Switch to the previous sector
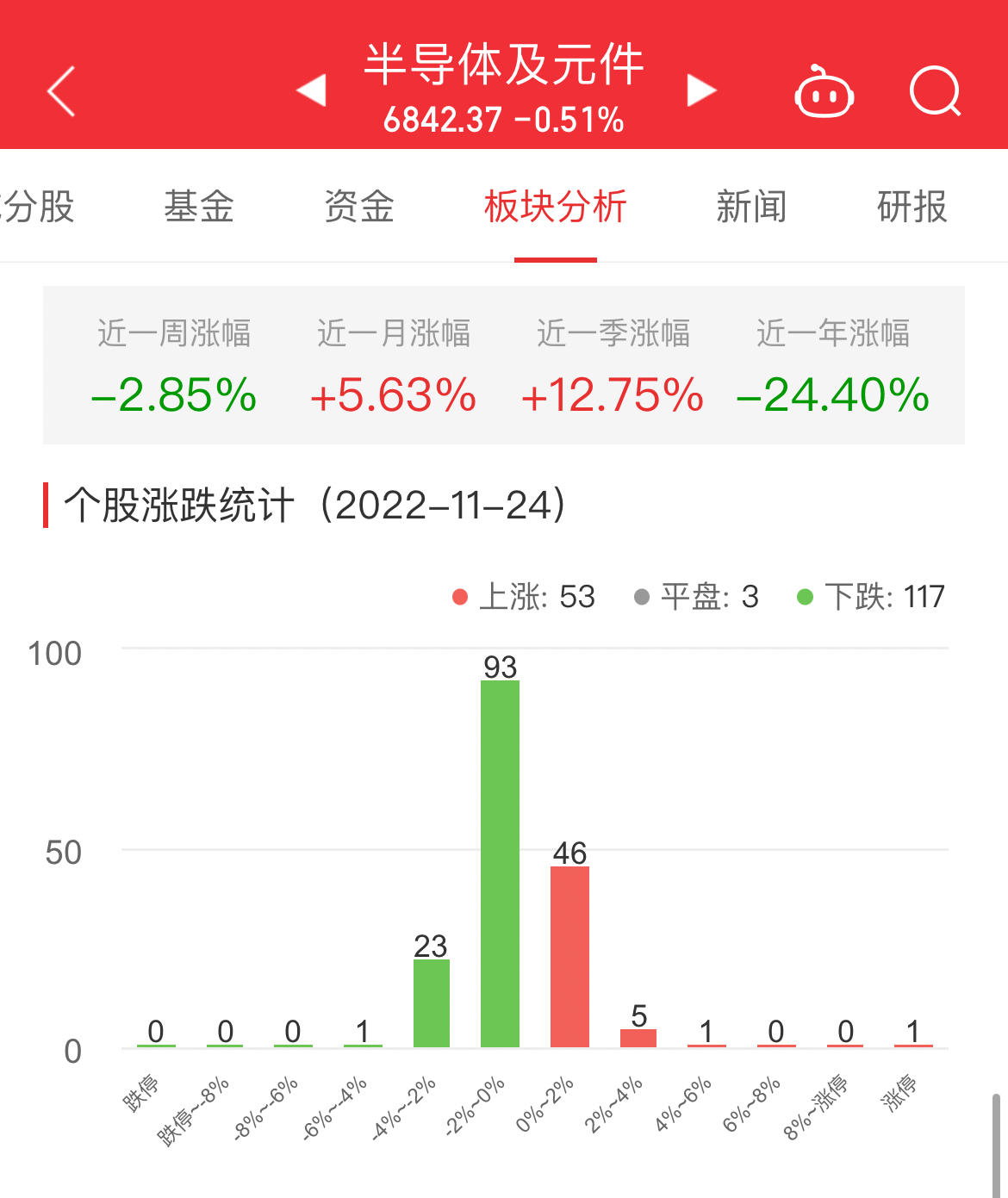 [311, 90]
